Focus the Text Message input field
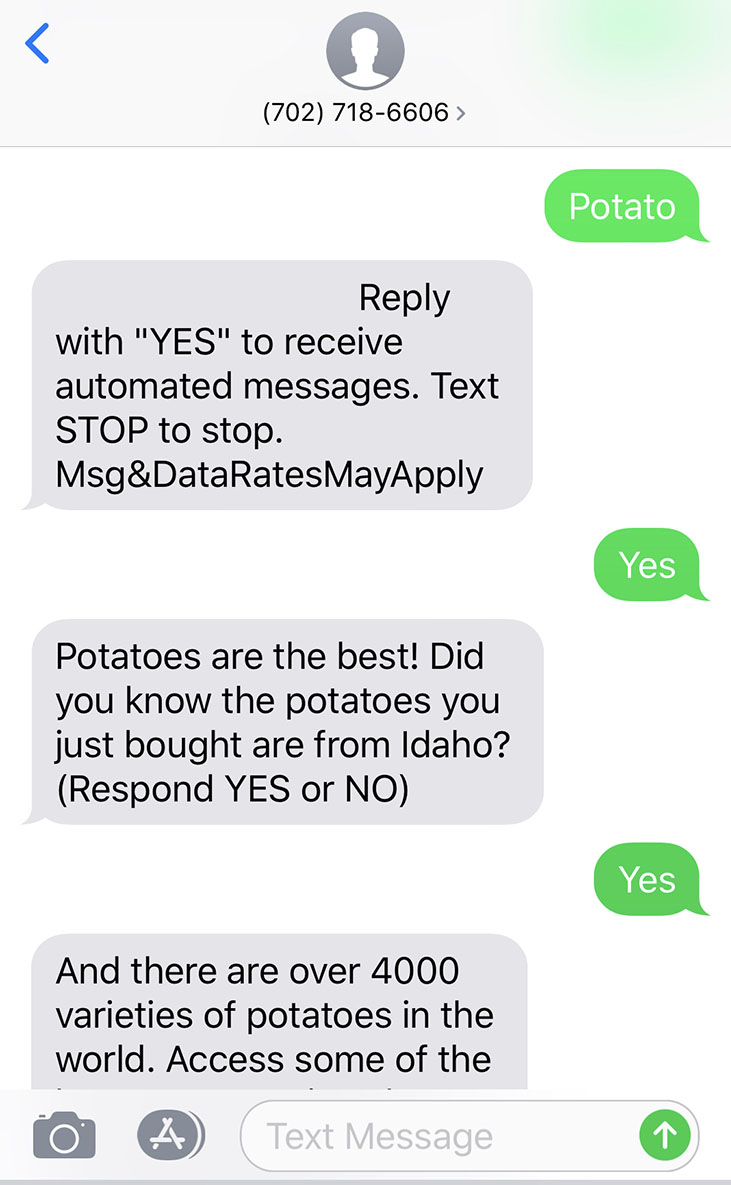This screenshot has width=731, height=1185. (x=440, y=1136)
